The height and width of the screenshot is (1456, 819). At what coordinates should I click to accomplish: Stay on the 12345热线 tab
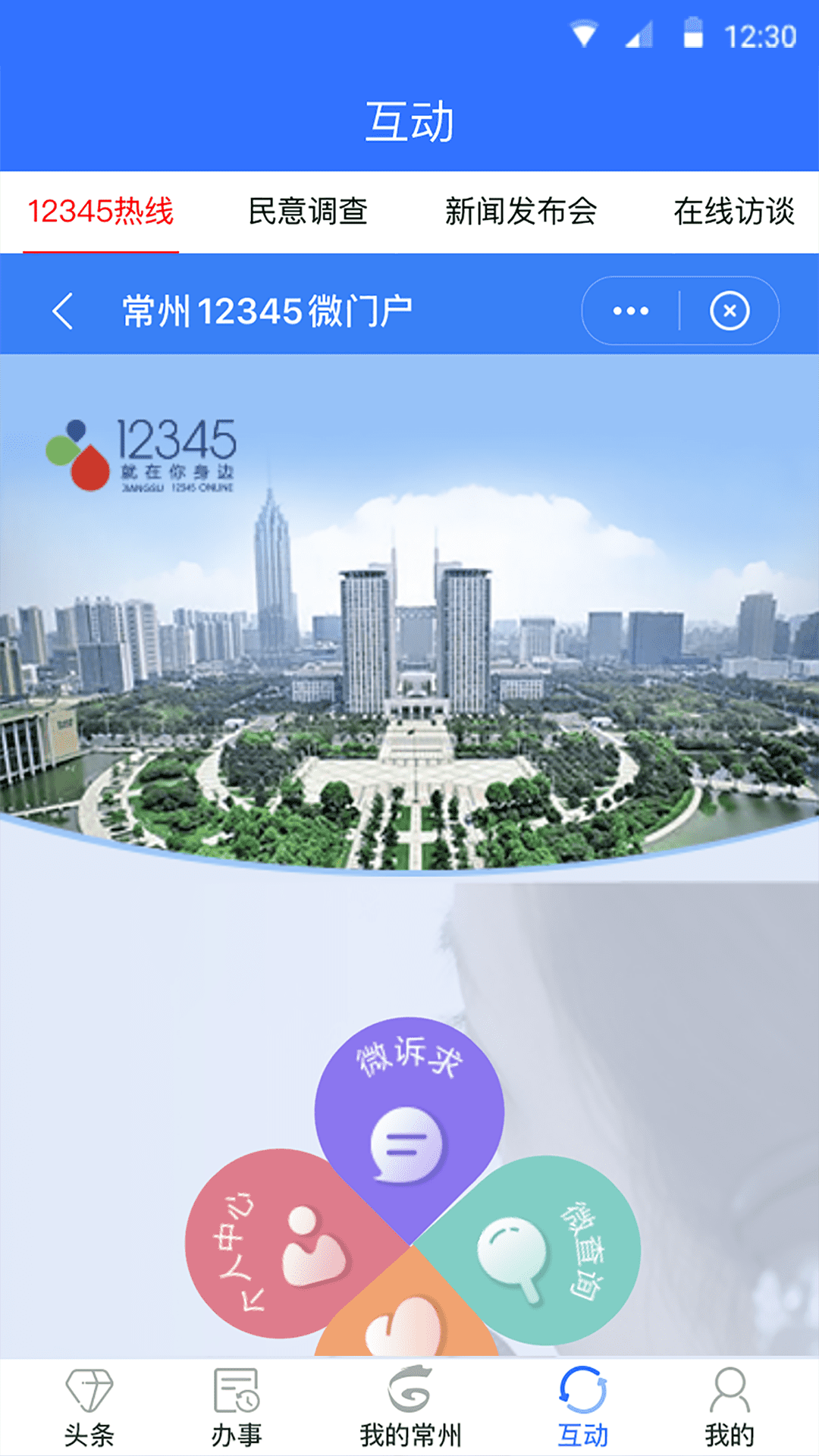coord(103,213)
